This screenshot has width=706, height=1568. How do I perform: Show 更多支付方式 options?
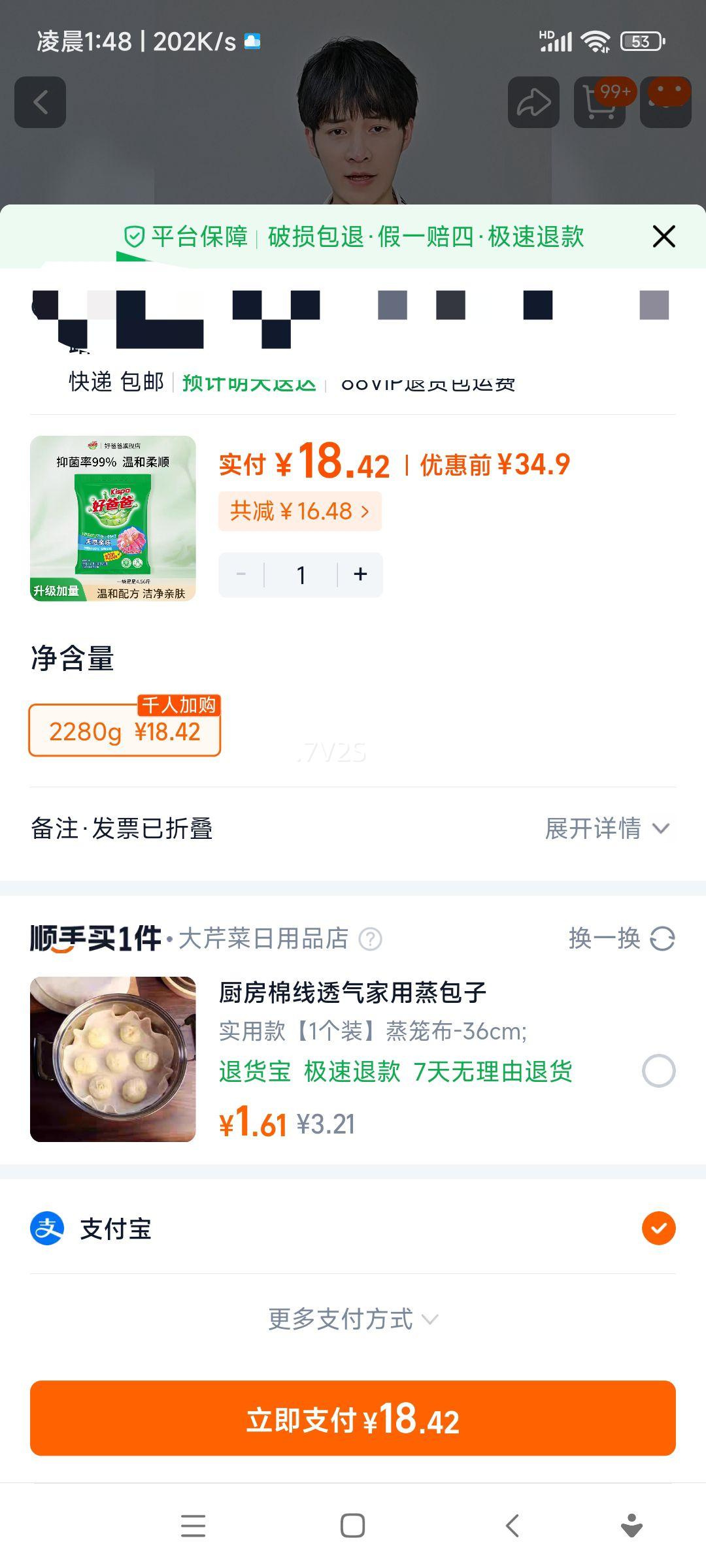pos(352,1319)
